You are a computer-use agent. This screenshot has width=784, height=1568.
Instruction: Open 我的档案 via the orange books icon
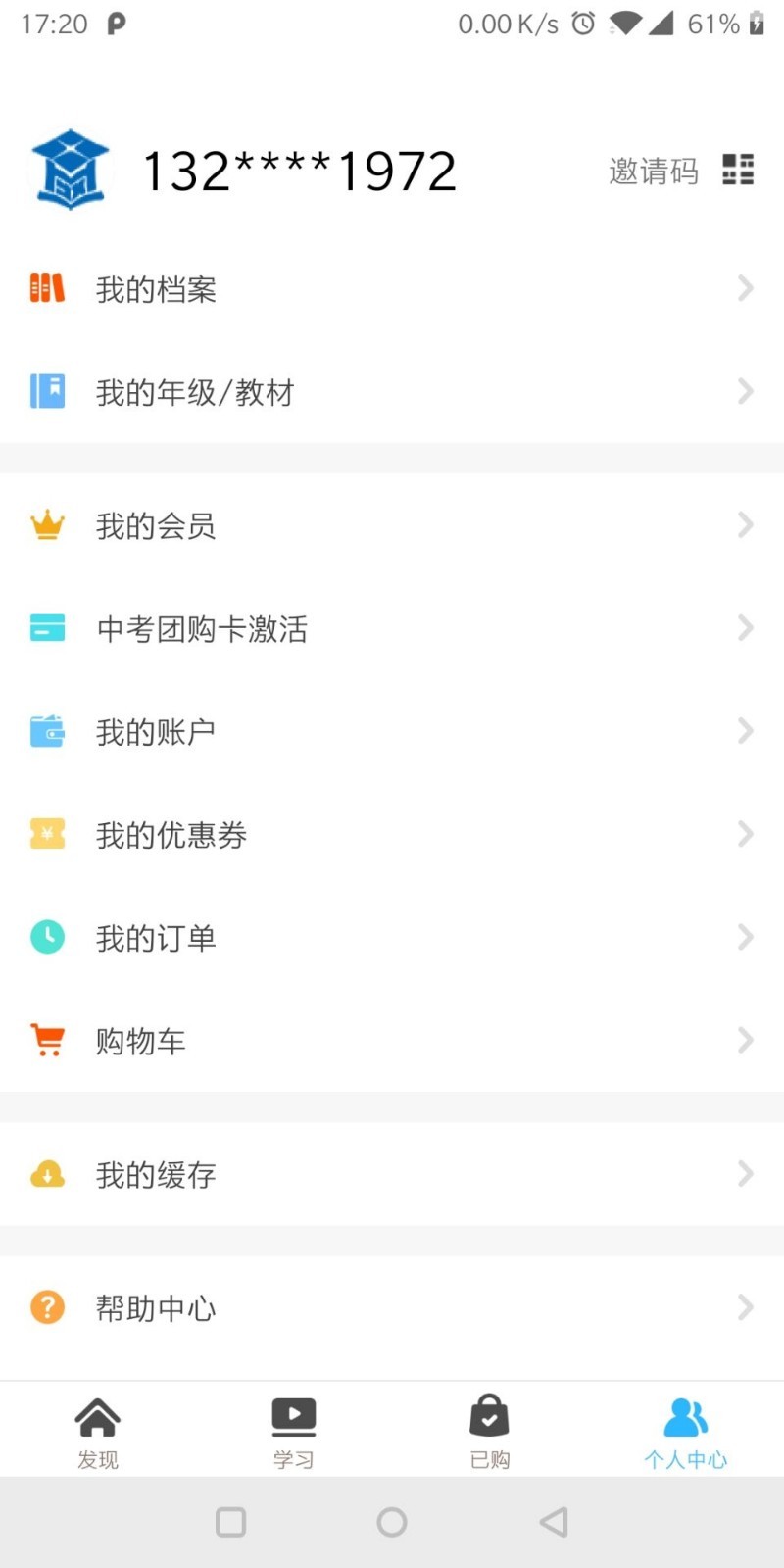(47, 288)
